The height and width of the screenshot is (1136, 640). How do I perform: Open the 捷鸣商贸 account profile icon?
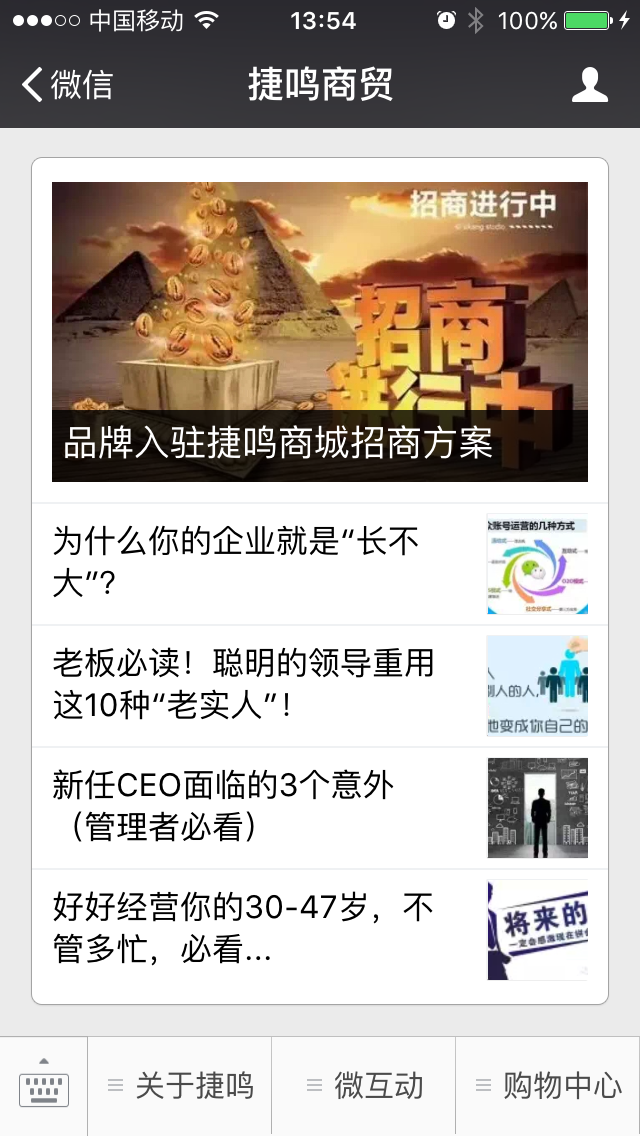[589, 85]
